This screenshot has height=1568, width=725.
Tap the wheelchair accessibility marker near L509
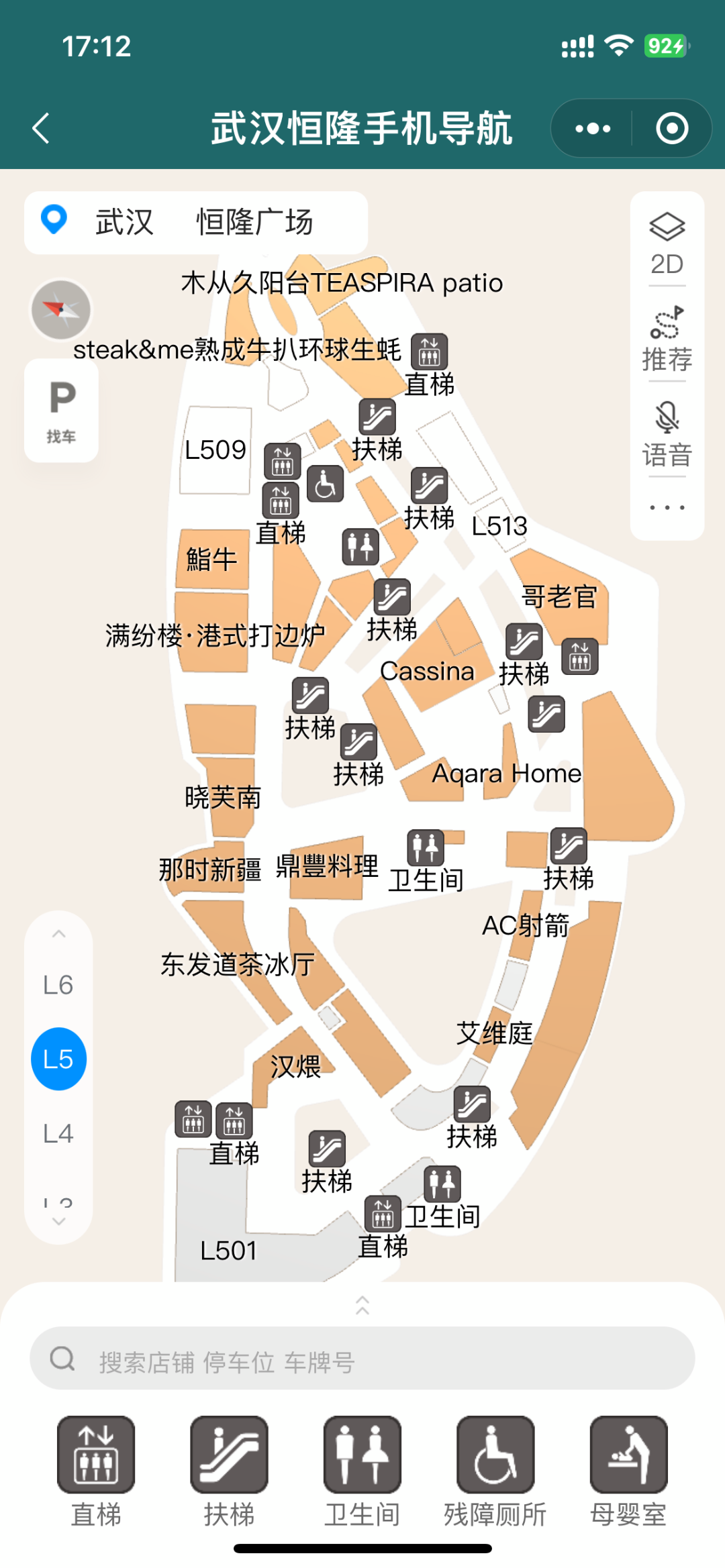click(324, 484)
